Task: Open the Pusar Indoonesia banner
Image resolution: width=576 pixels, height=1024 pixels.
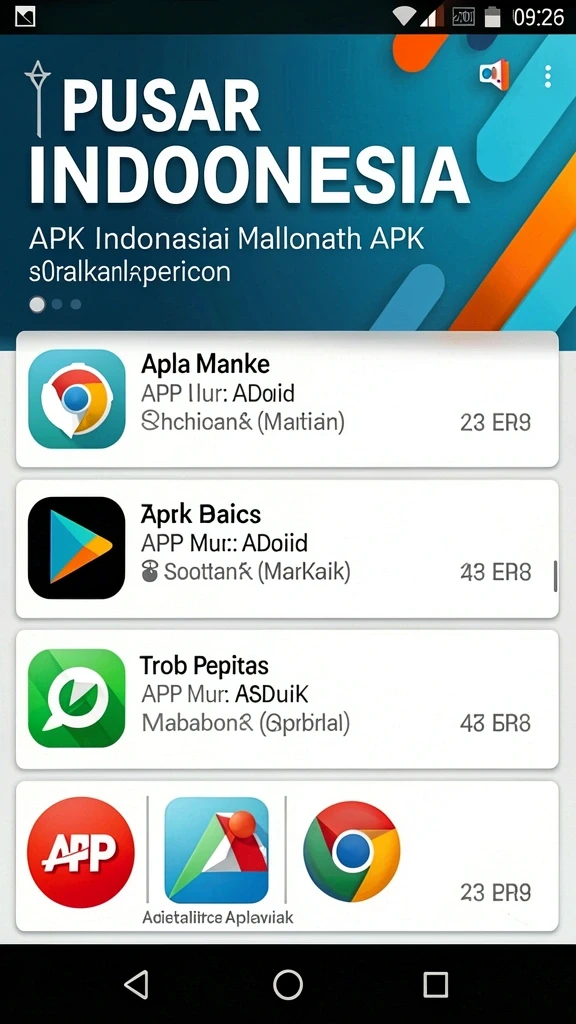Action: coord(287,183)
